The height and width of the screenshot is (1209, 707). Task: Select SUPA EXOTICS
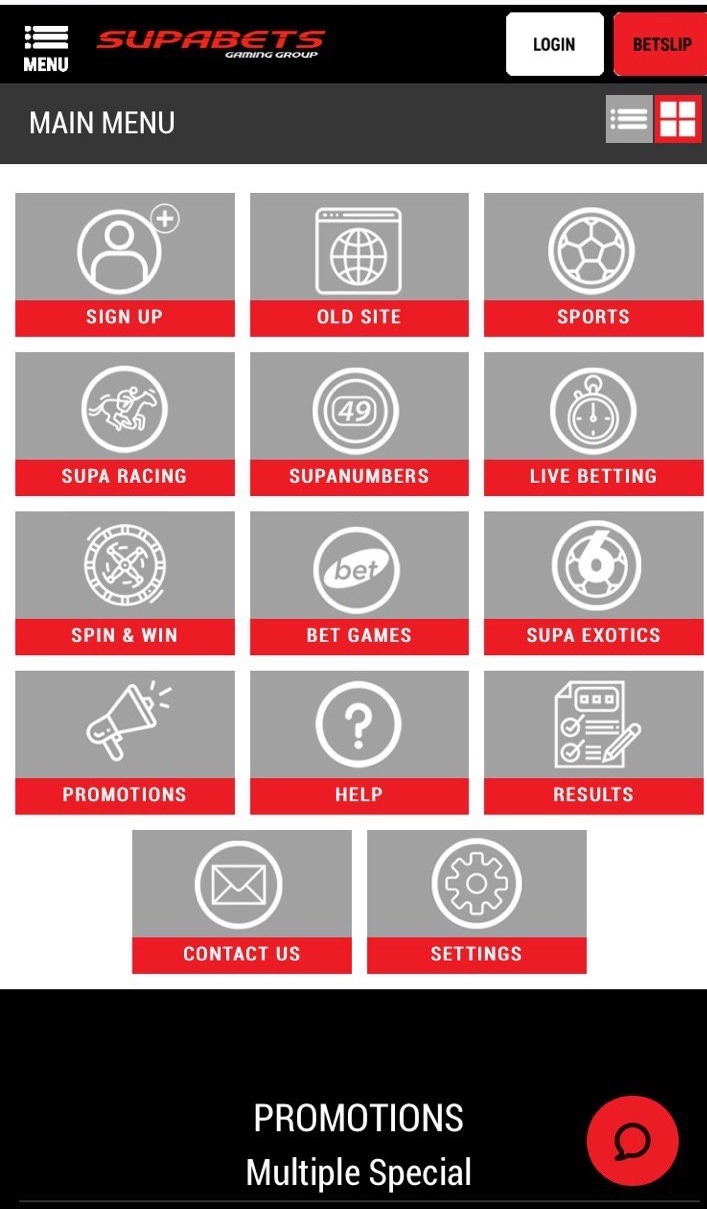pos(593,583)
